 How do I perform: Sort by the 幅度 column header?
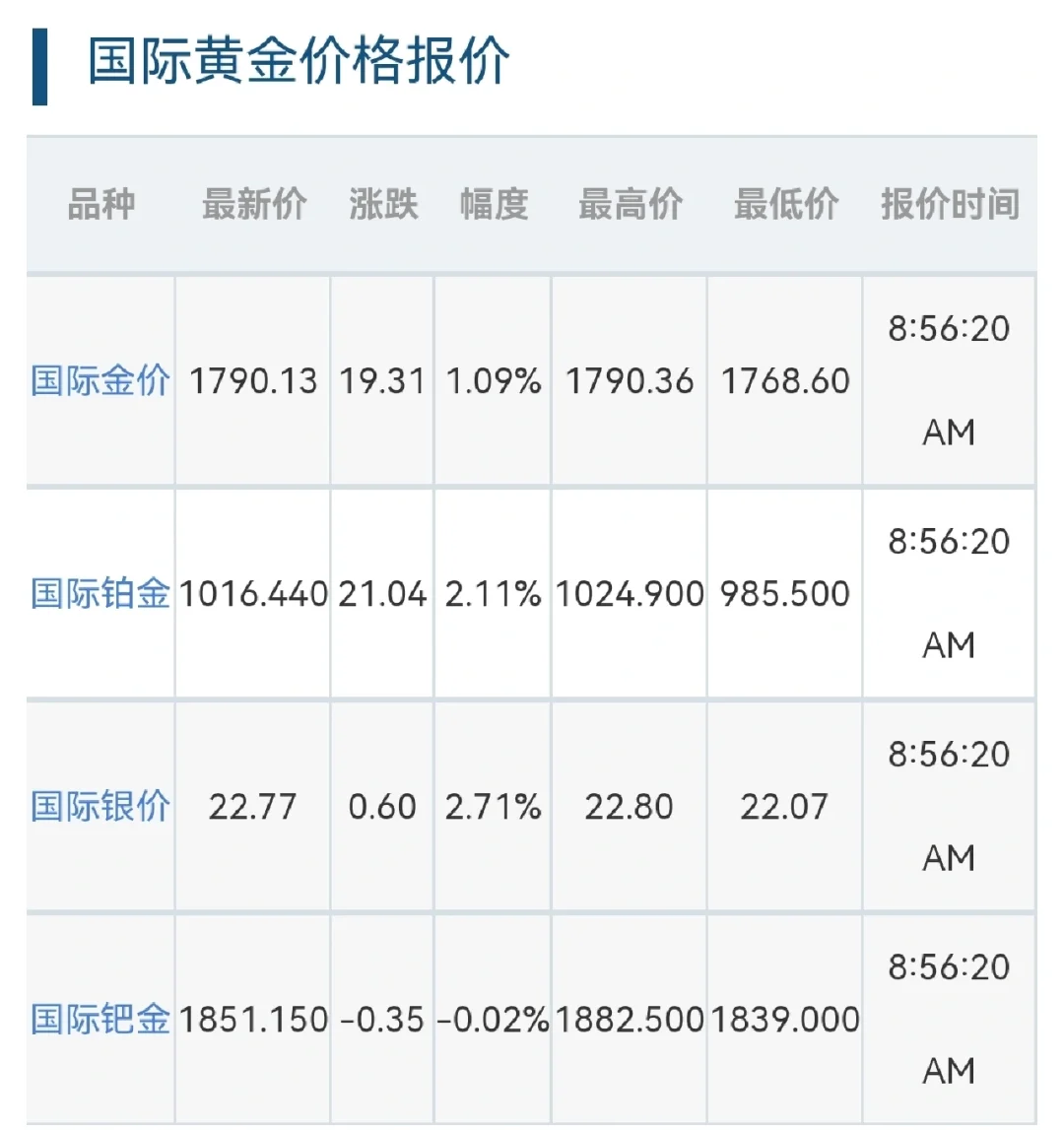pos(495,205)
